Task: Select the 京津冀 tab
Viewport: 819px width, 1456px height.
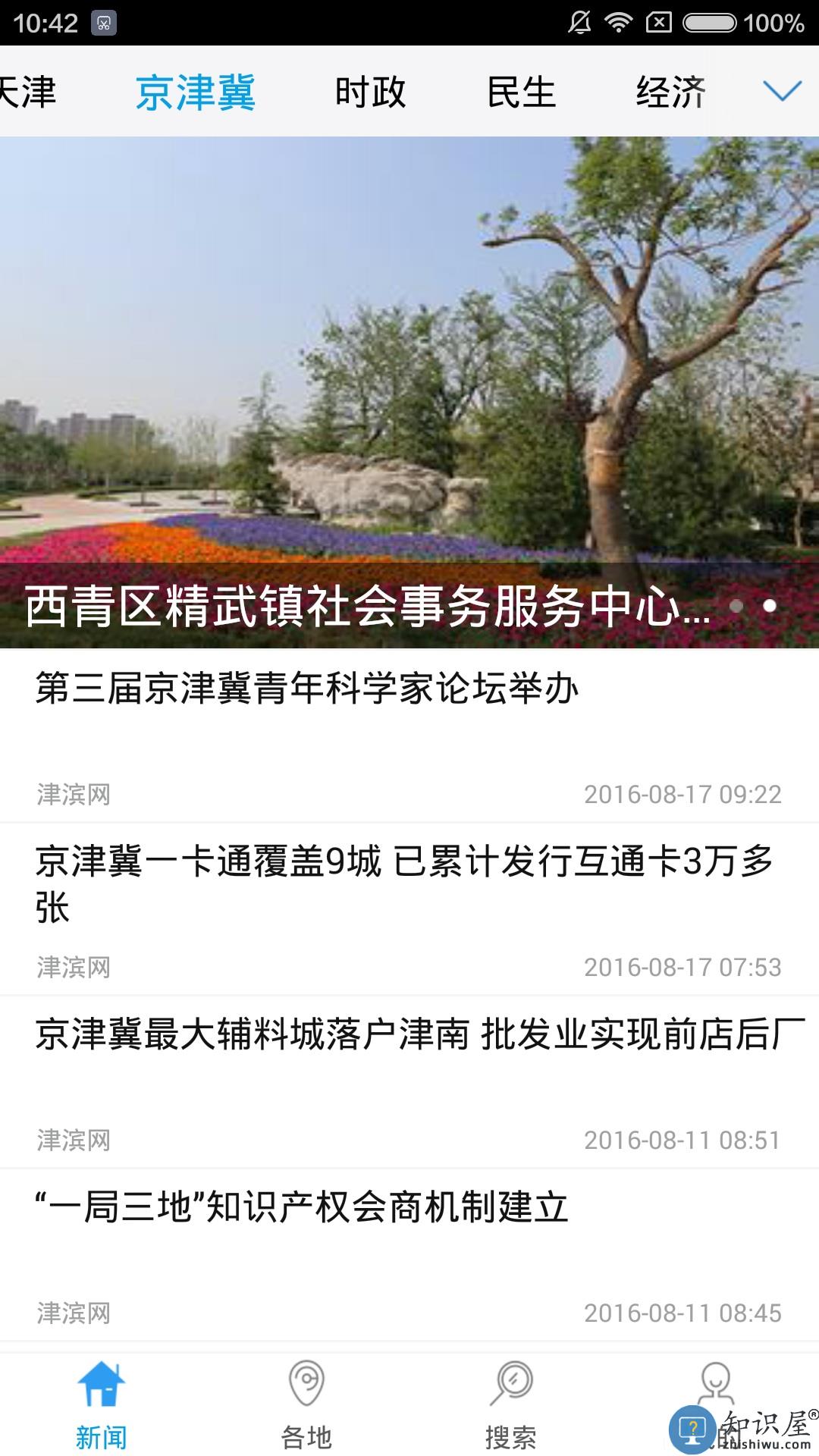Action: 196,93
